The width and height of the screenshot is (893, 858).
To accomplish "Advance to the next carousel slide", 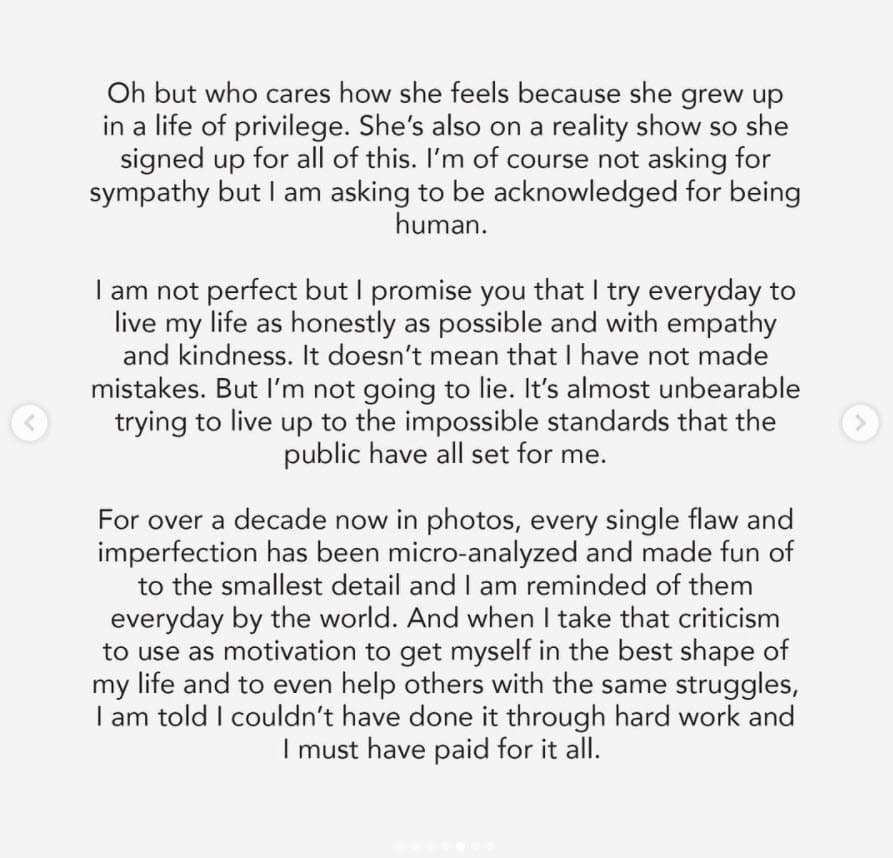I will [x=859, y=423].
